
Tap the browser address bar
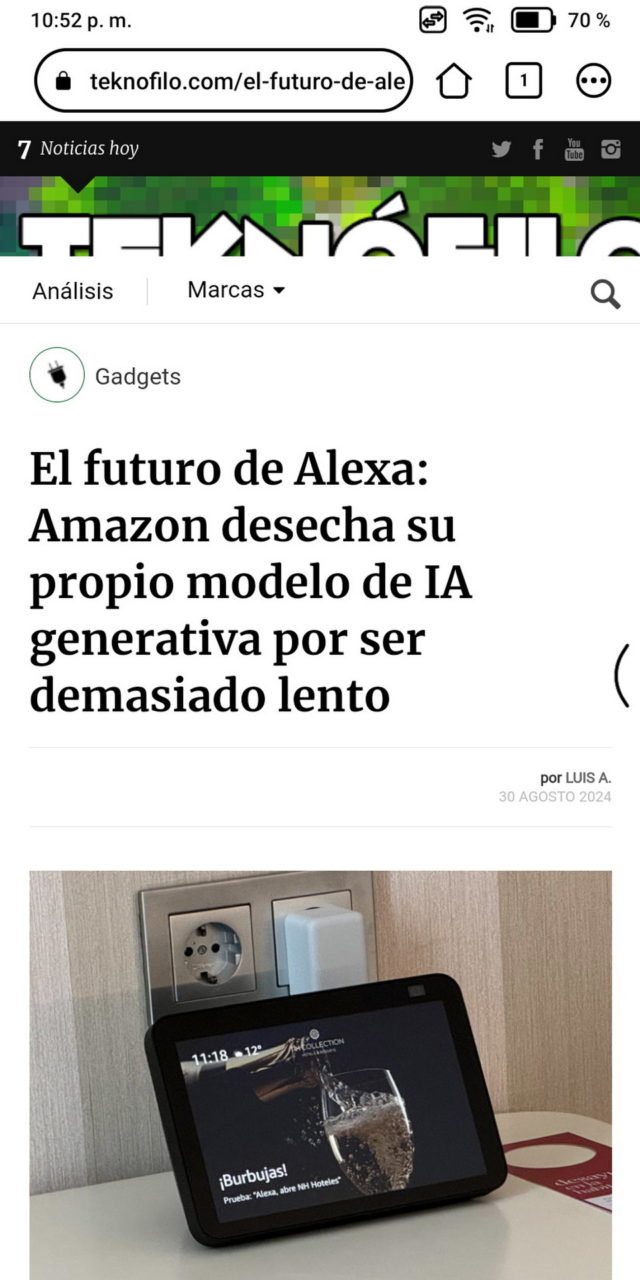click(x=224, y=80)
